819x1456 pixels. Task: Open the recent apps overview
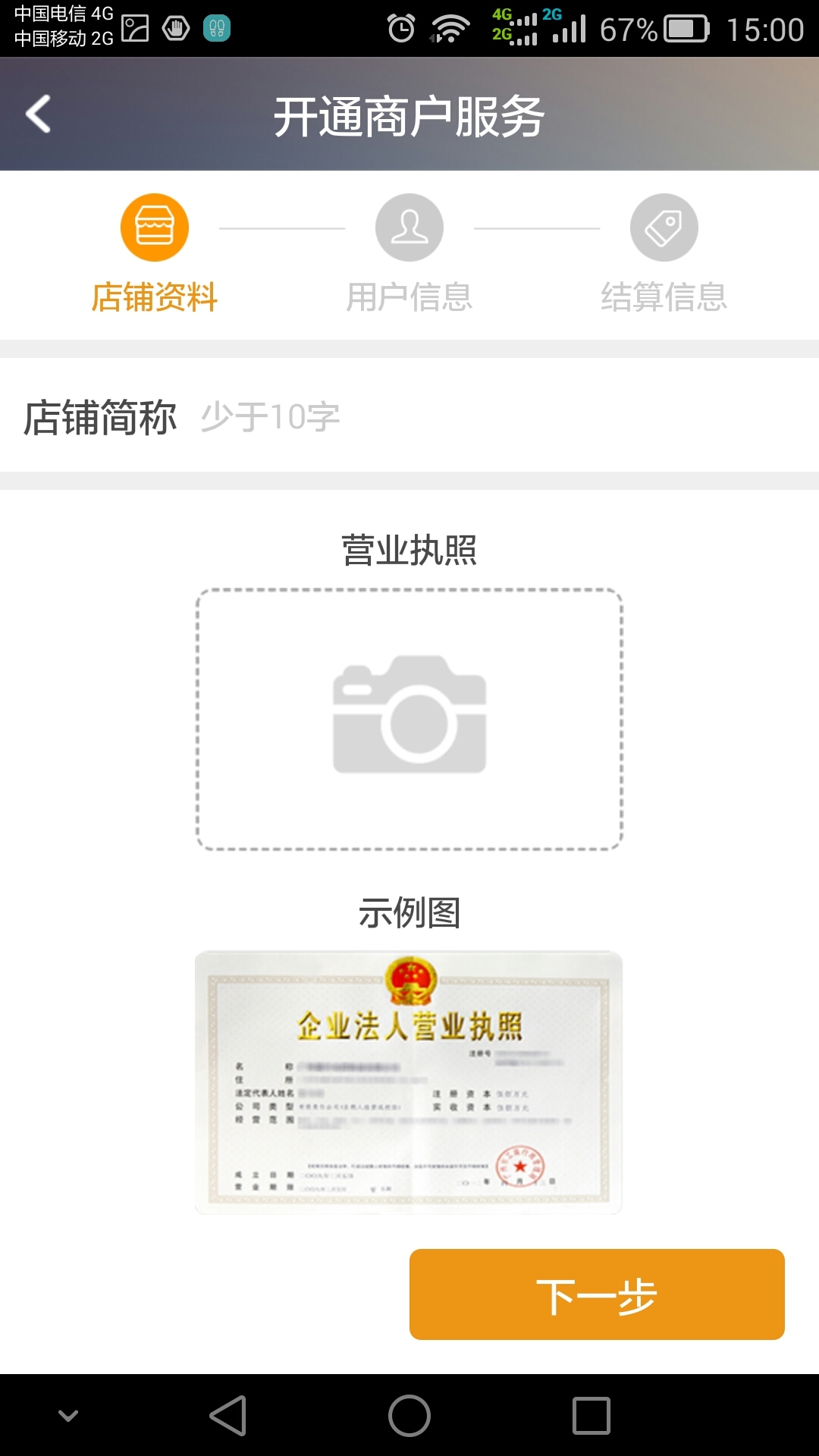point(591,1416)
